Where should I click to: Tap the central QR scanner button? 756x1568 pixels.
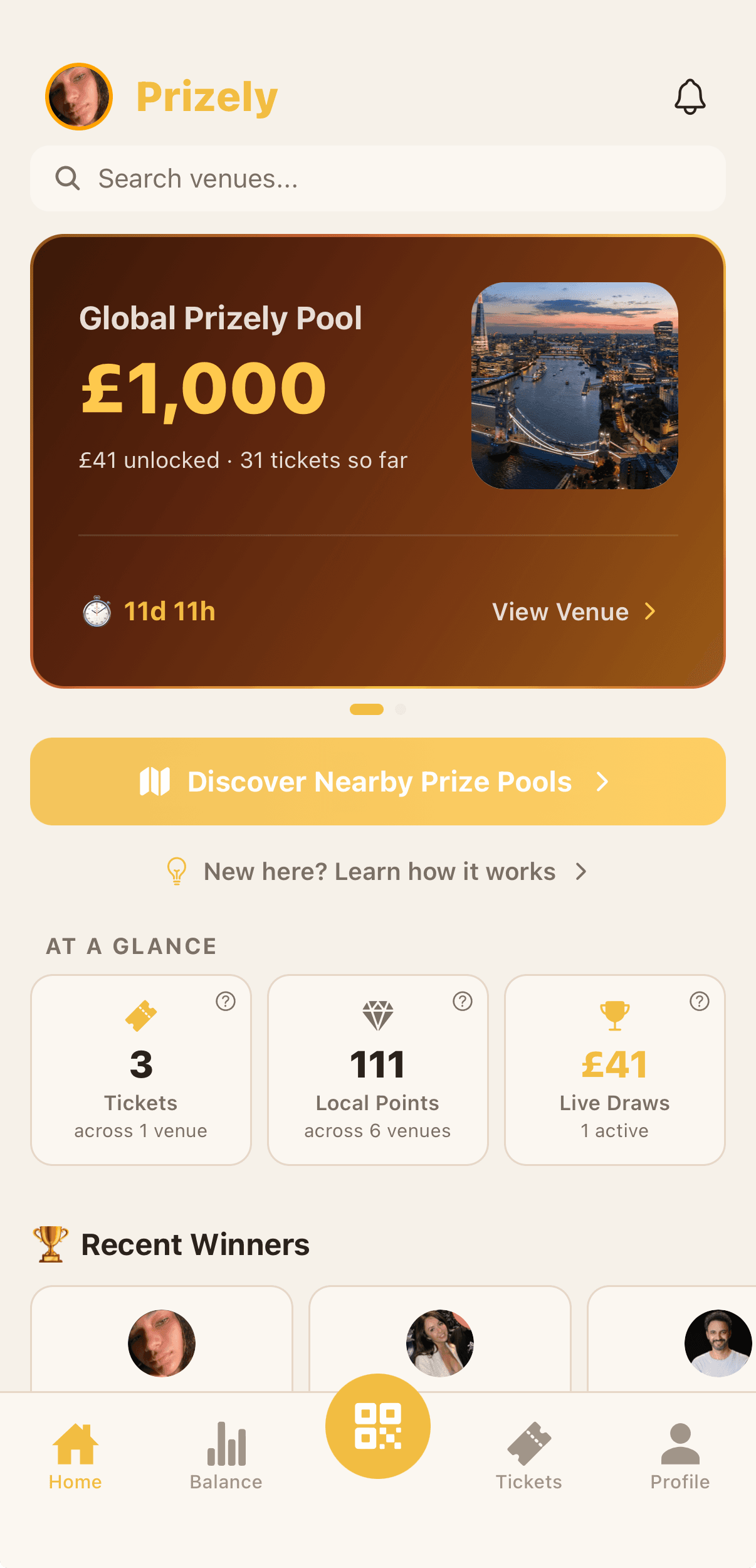pyautogui.click(x=377, y=1425)
